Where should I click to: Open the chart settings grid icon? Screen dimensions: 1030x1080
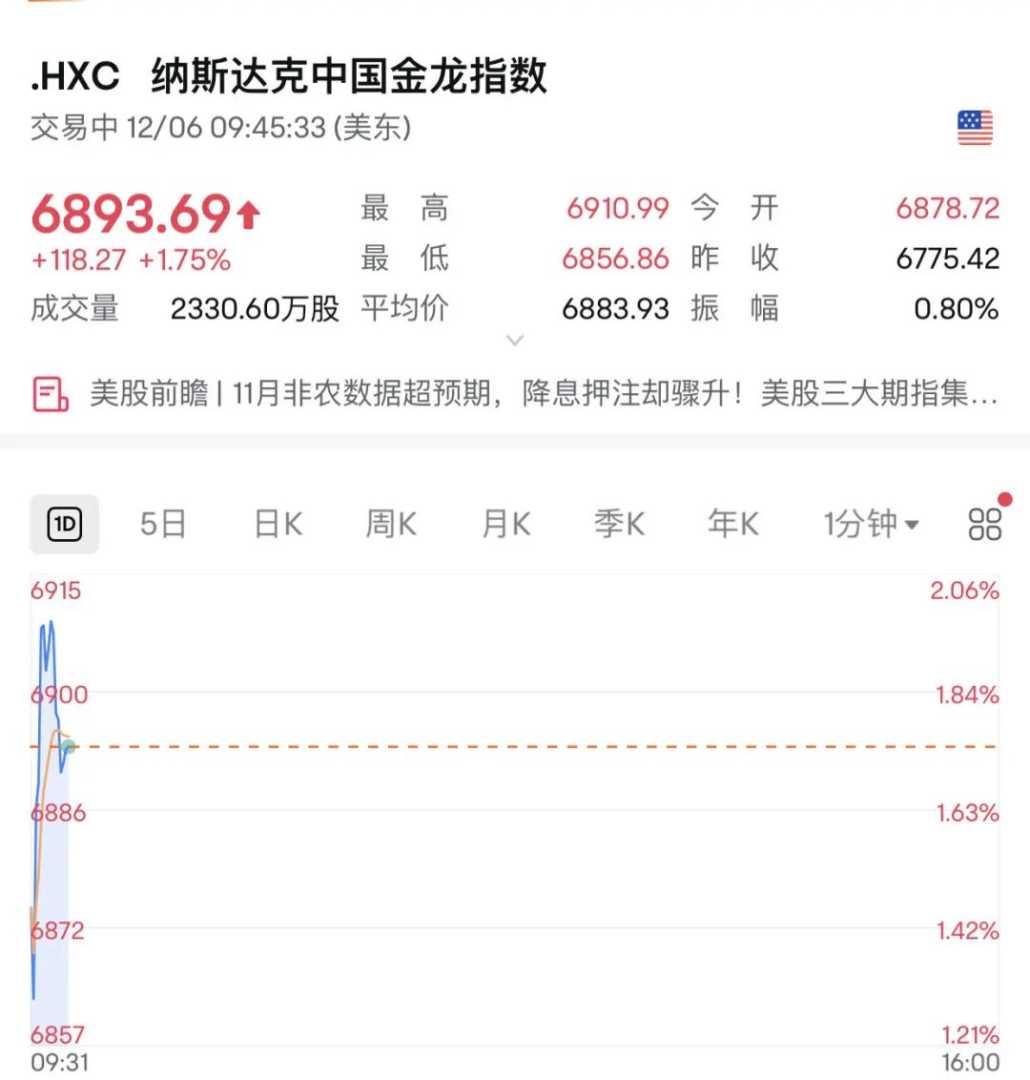tap(985, 524)
